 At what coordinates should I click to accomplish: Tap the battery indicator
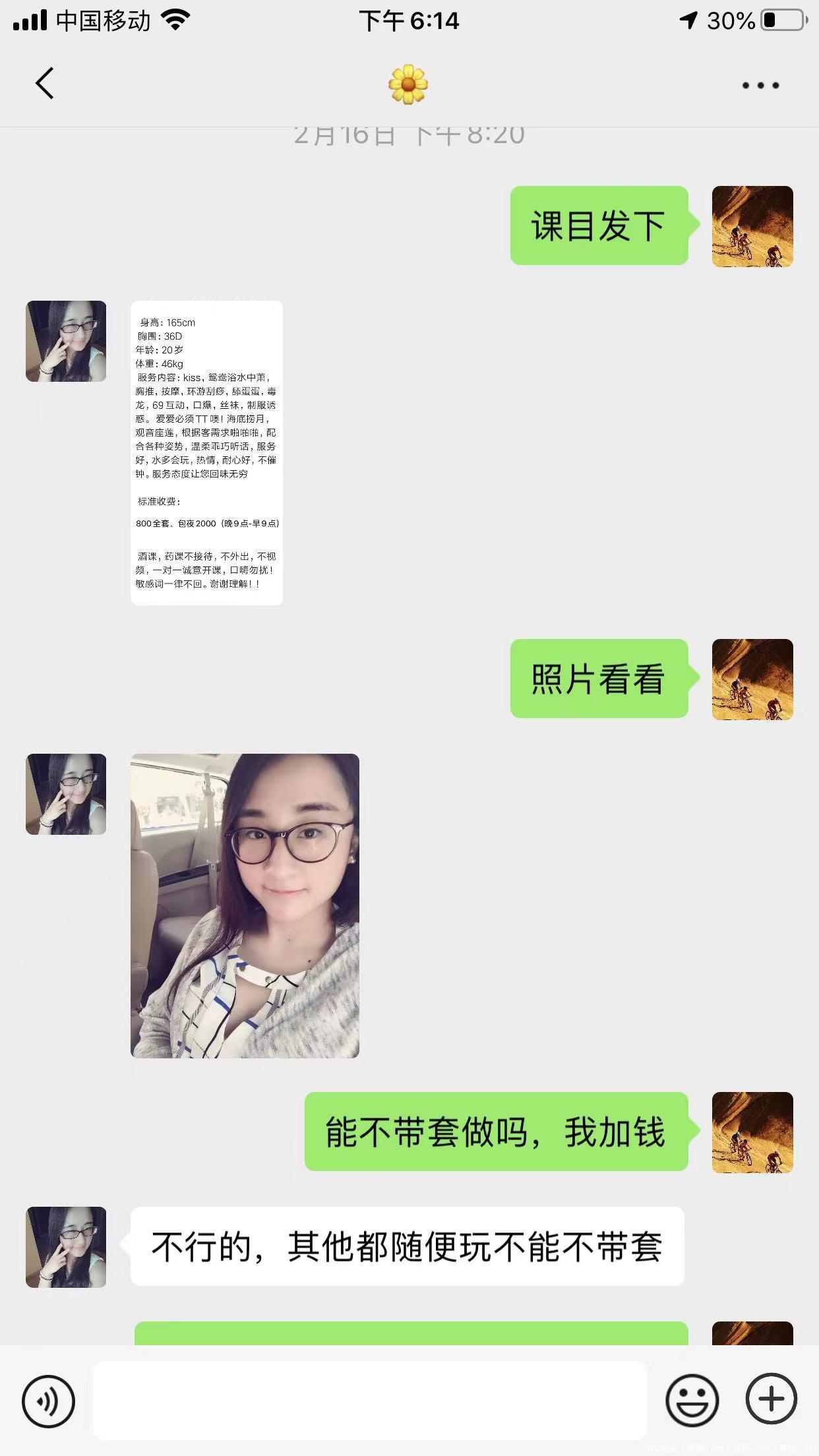(777, 20)
